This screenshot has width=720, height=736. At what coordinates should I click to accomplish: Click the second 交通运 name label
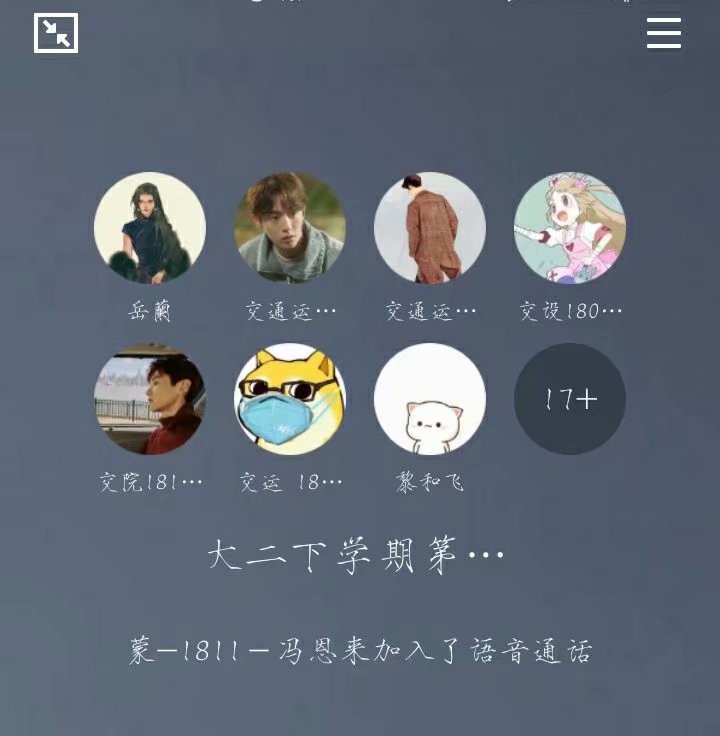click(430, 311)
